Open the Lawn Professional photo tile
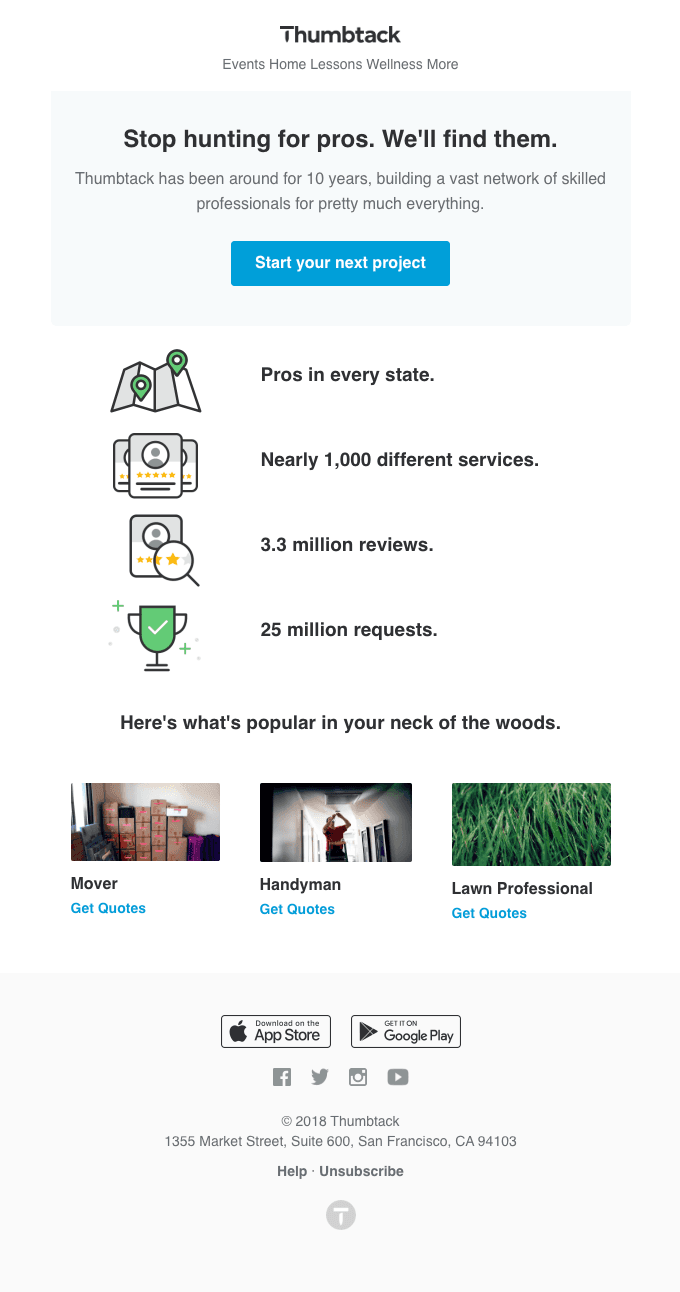680x1292 pixels. tap(531, 824)
